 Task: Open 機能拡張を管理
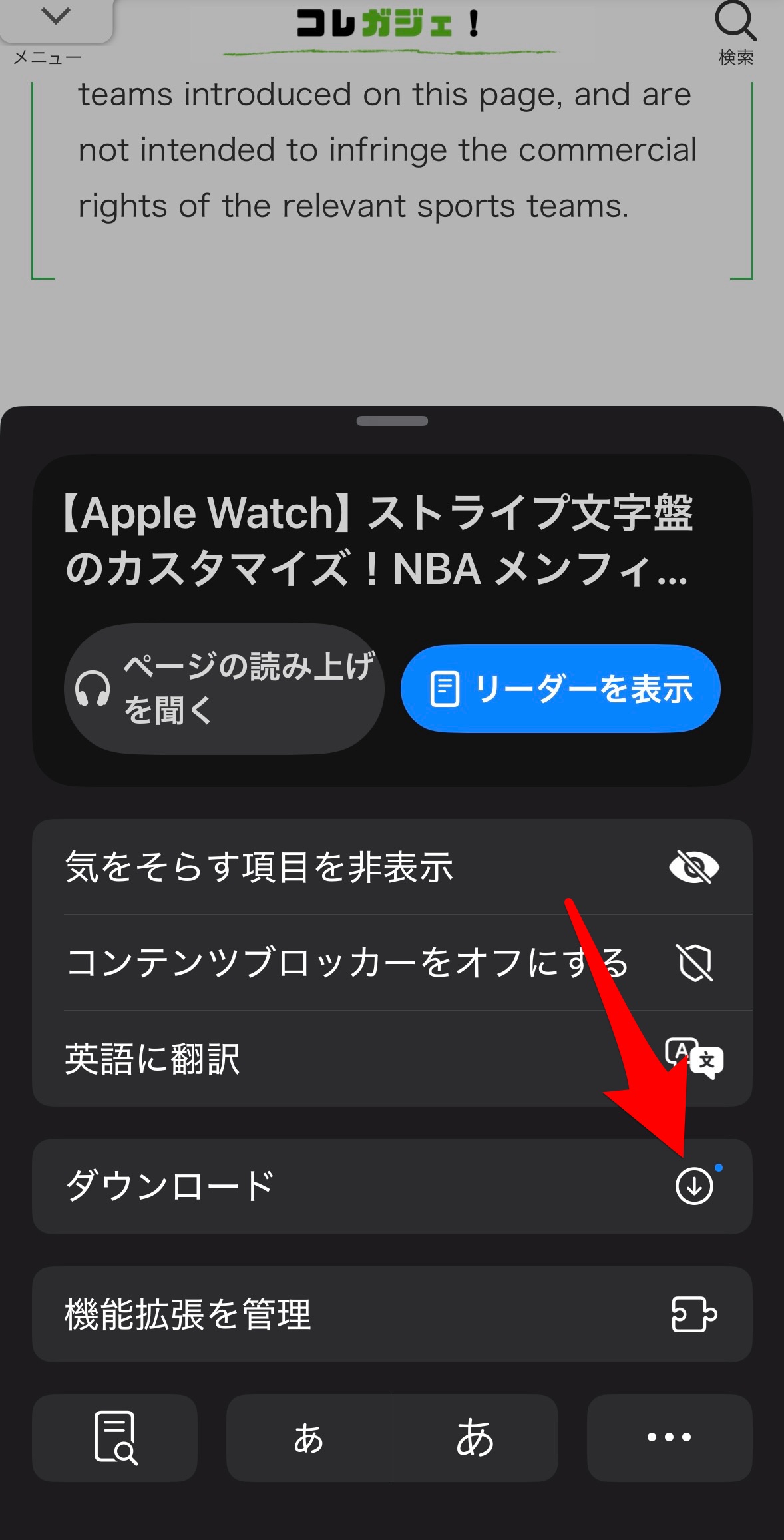[x=392, y=1314]
